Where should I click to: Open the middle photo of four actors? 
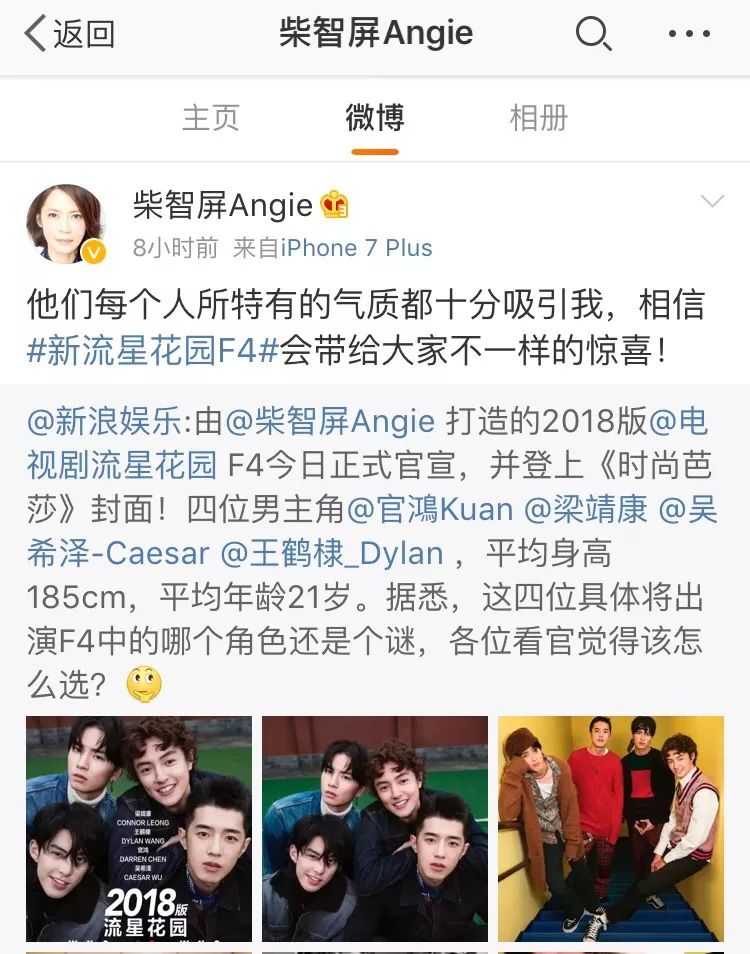(x=375, y=829)
